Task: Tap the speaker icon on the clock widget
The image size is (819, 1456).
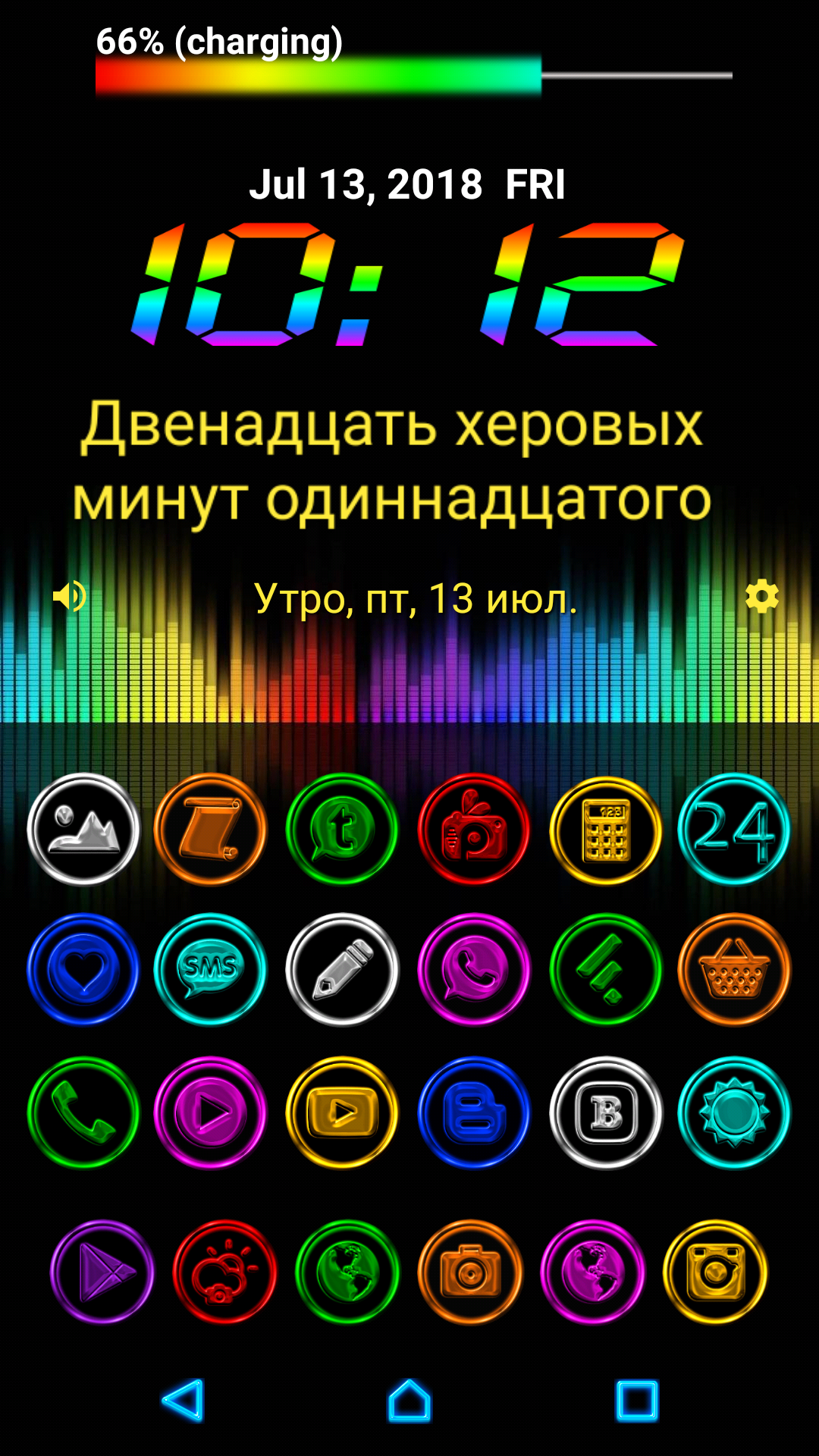Action: [70, 597]
